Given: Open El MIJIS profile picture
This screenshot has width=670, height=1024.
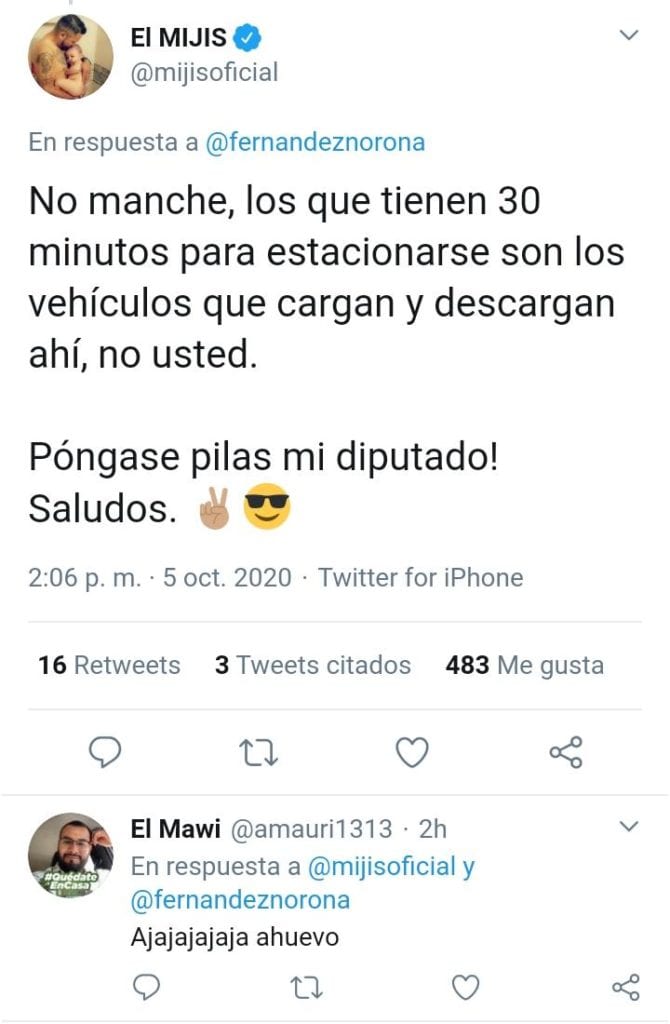Looking at the screenshot, I should (x=71, y=57).
